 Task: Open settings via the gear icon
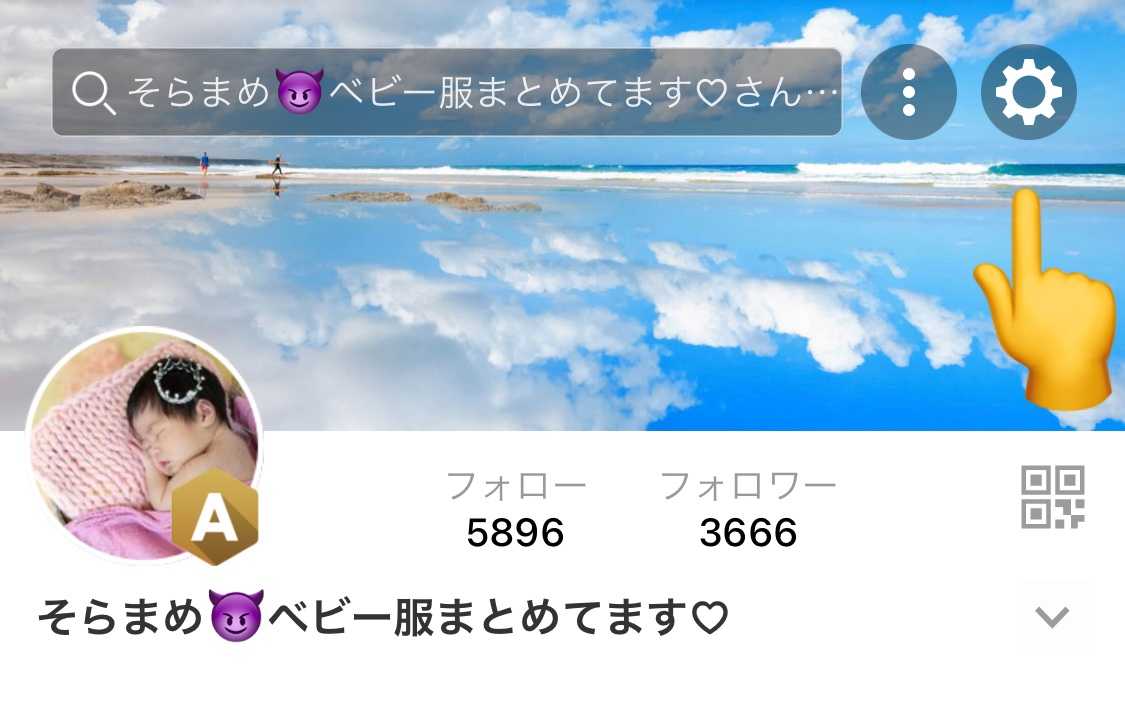tap(1028, 92)
